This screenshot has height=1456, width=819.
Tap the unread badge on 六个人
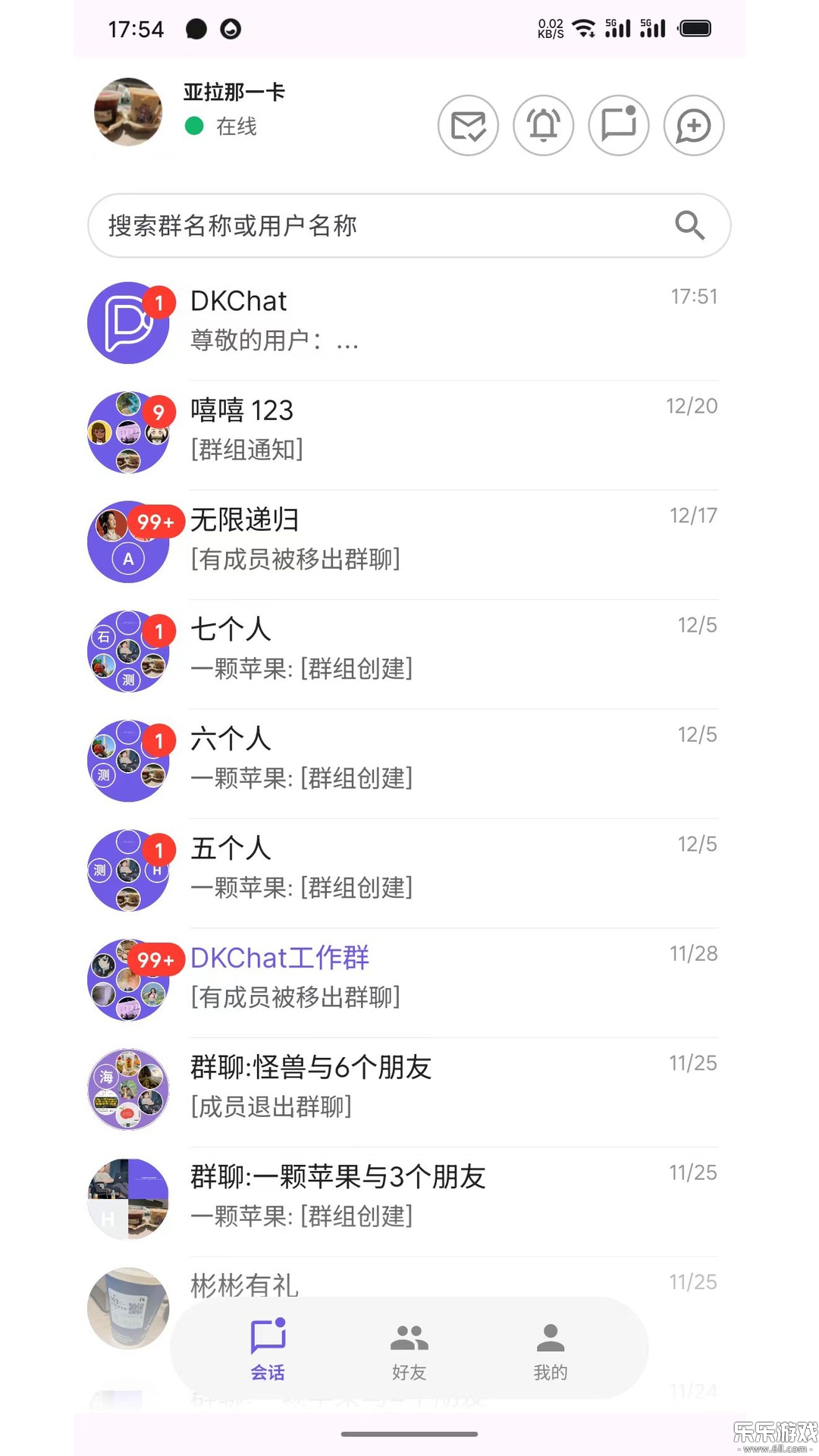tap(158, 740)
